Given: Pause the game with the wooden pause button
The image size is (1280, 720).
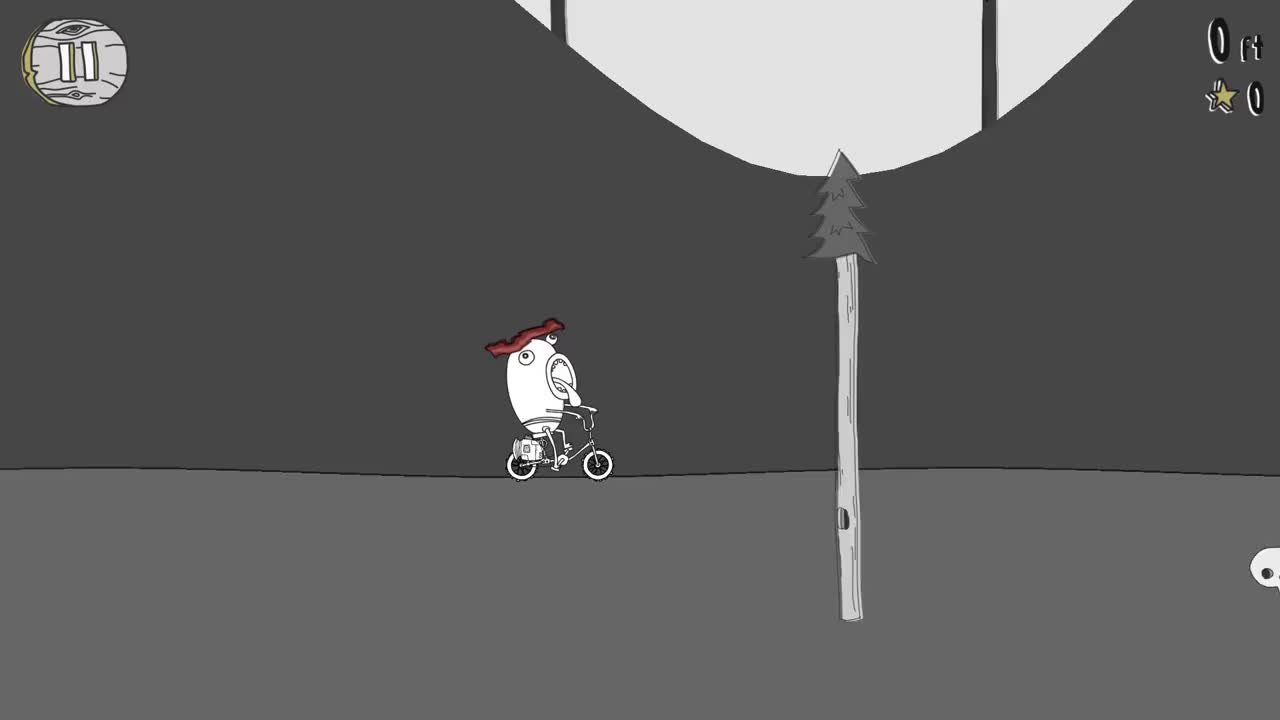Looking at the screenshot, I should tap(76, 62).
